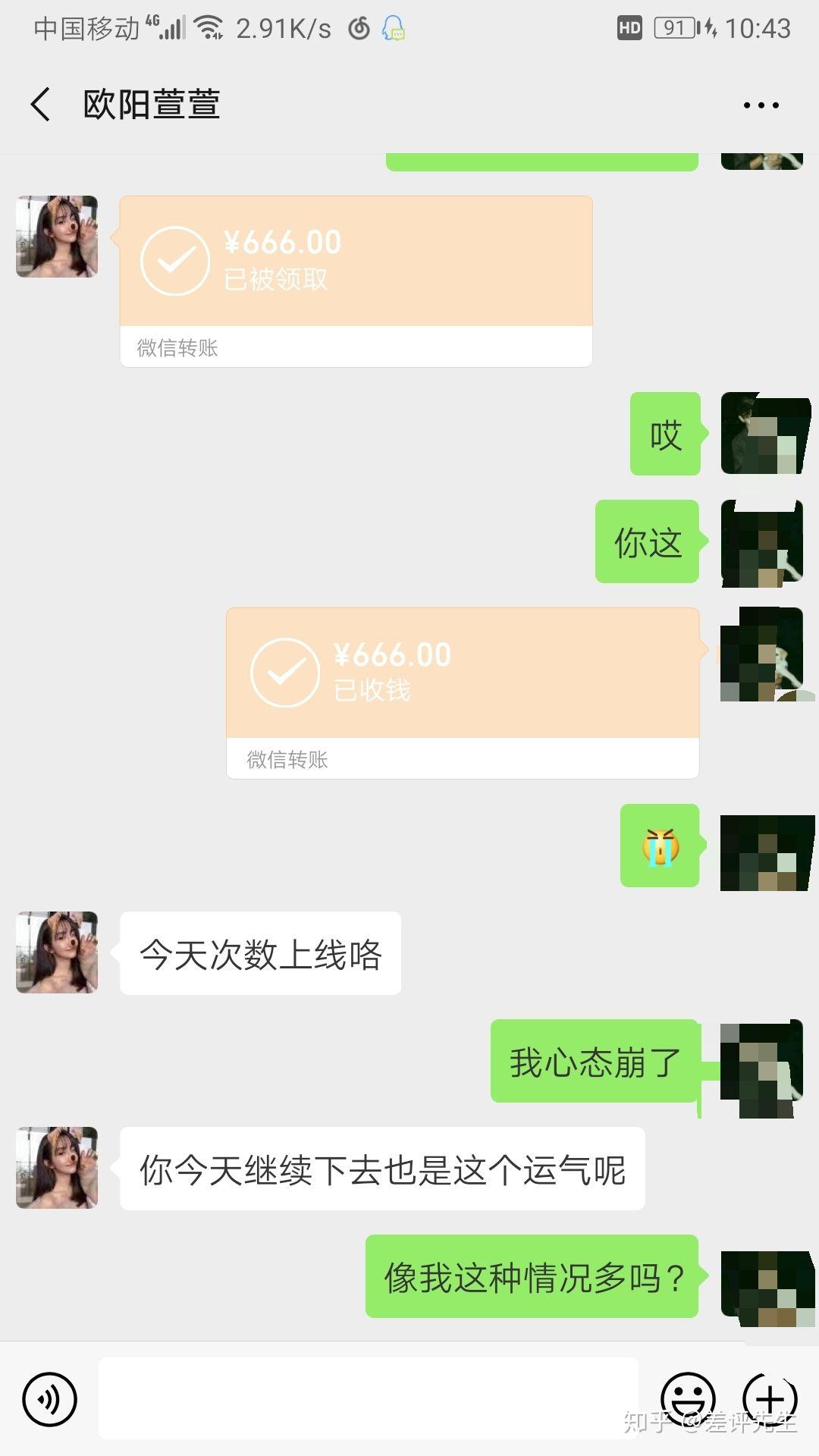
Task: Tap the message 今天次数上线咯
Action: pyautogui.click(x=260, y=955)
